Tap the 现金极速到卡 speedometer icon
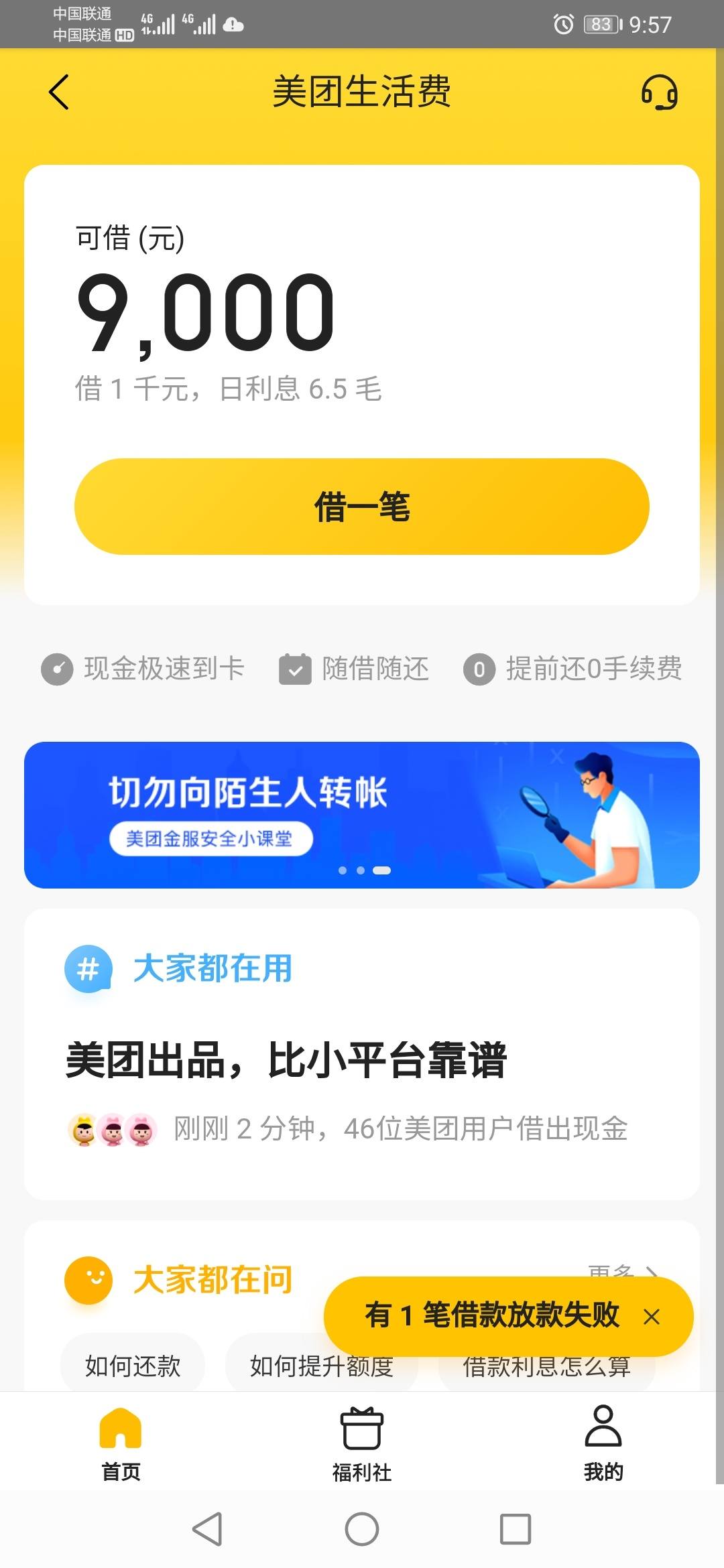This screenshot has height=1568, width=724. click(56, 668)
